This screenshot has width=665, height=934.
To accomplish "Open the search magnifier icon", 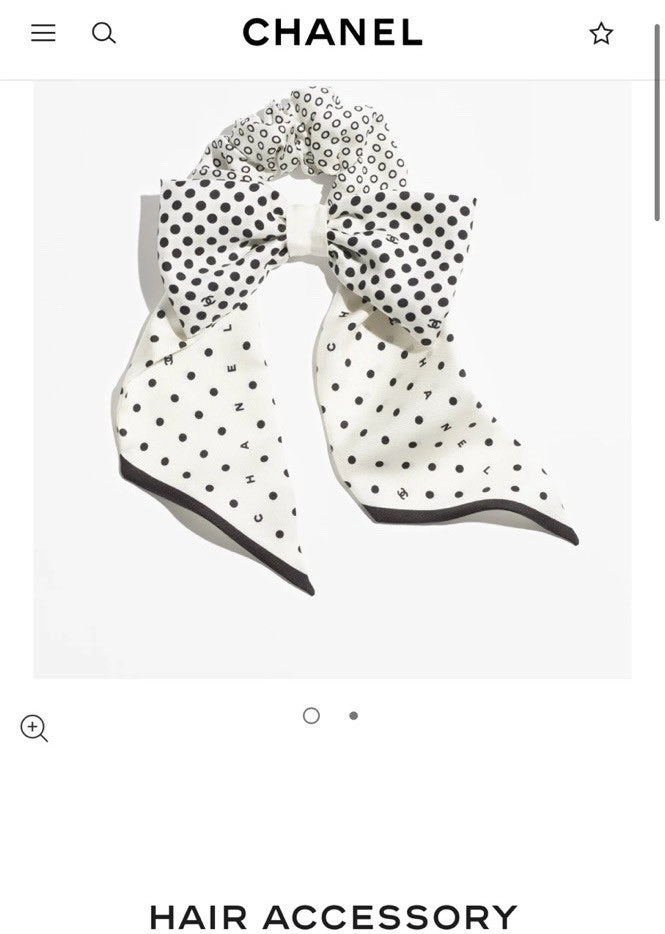I will [104, 33].
